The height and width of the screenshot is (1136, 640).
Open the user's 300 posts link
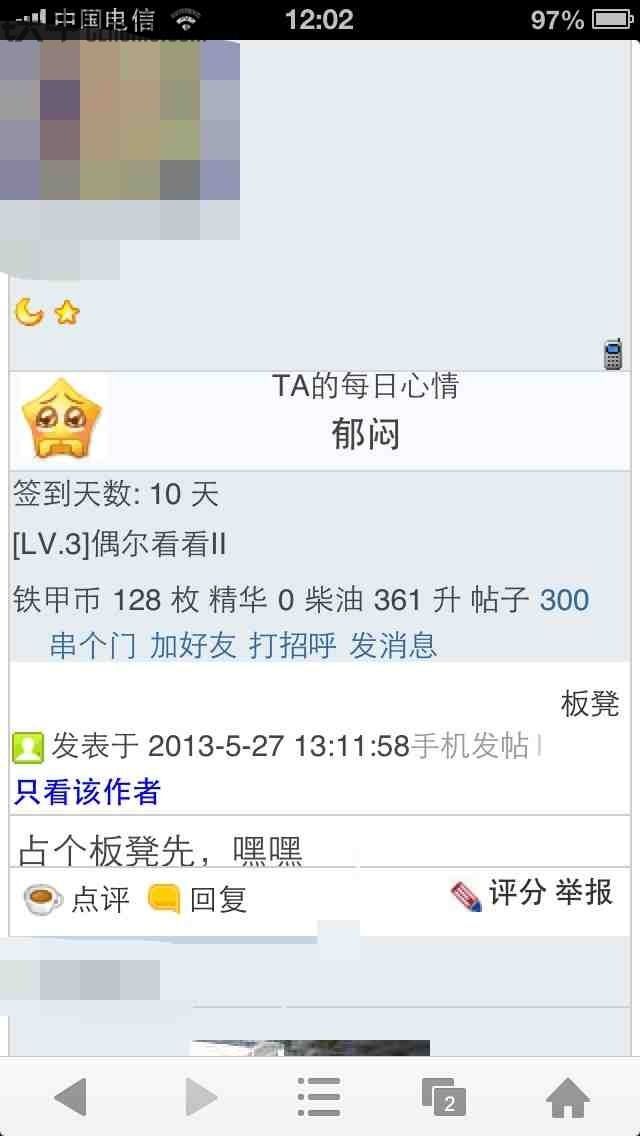(565, 601)
